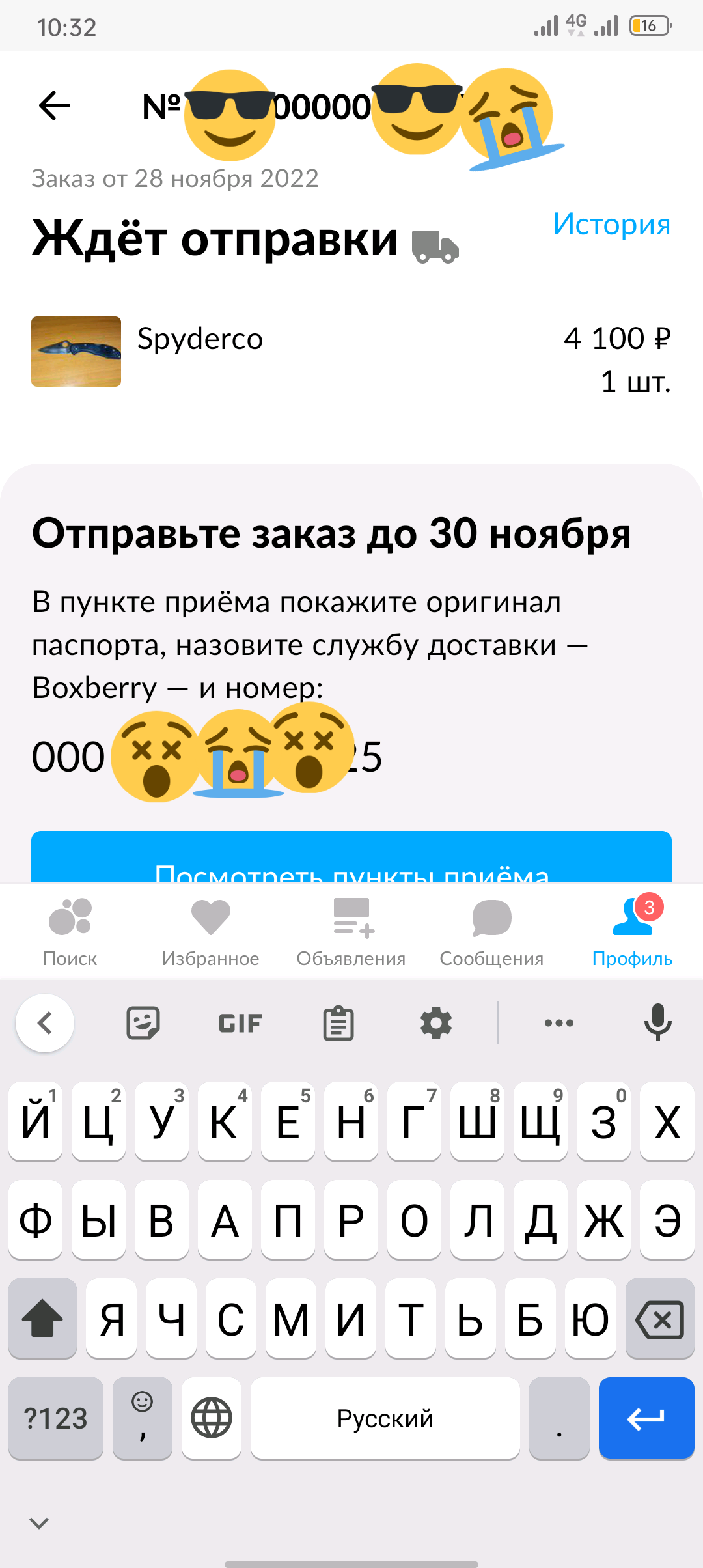This screenshot has height=1568, width=703.
Task: Open the Избранное tab
Action: coord(210,932)
